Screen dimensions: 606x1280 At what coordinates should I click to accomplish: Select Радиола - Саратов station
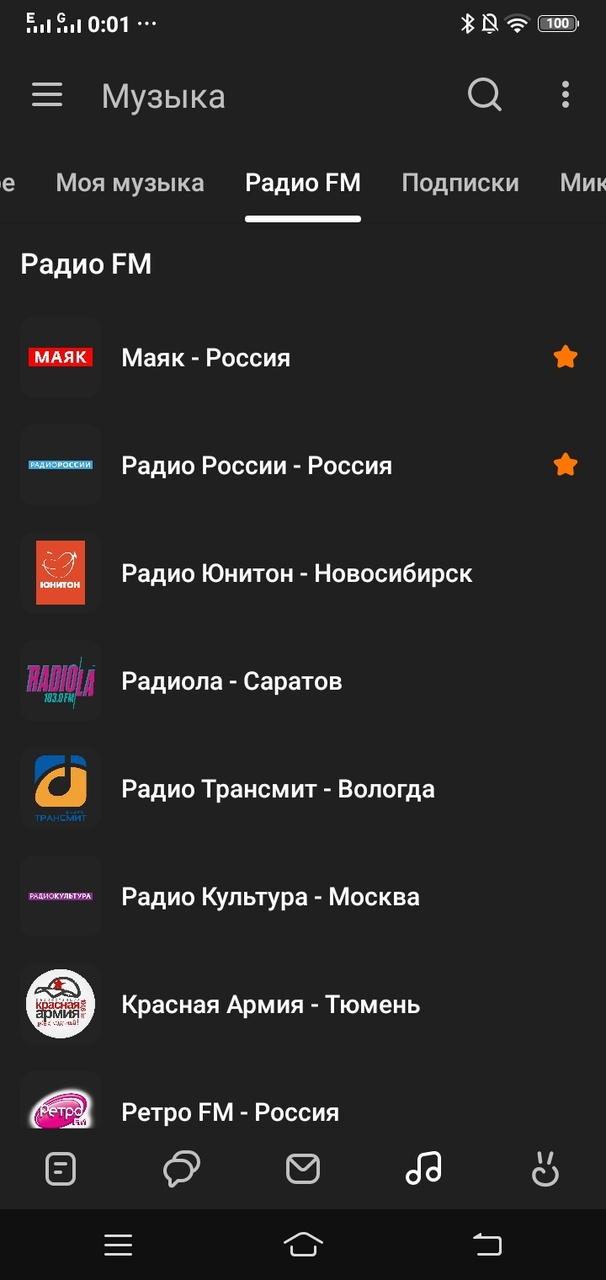click(x=231, y=682)
